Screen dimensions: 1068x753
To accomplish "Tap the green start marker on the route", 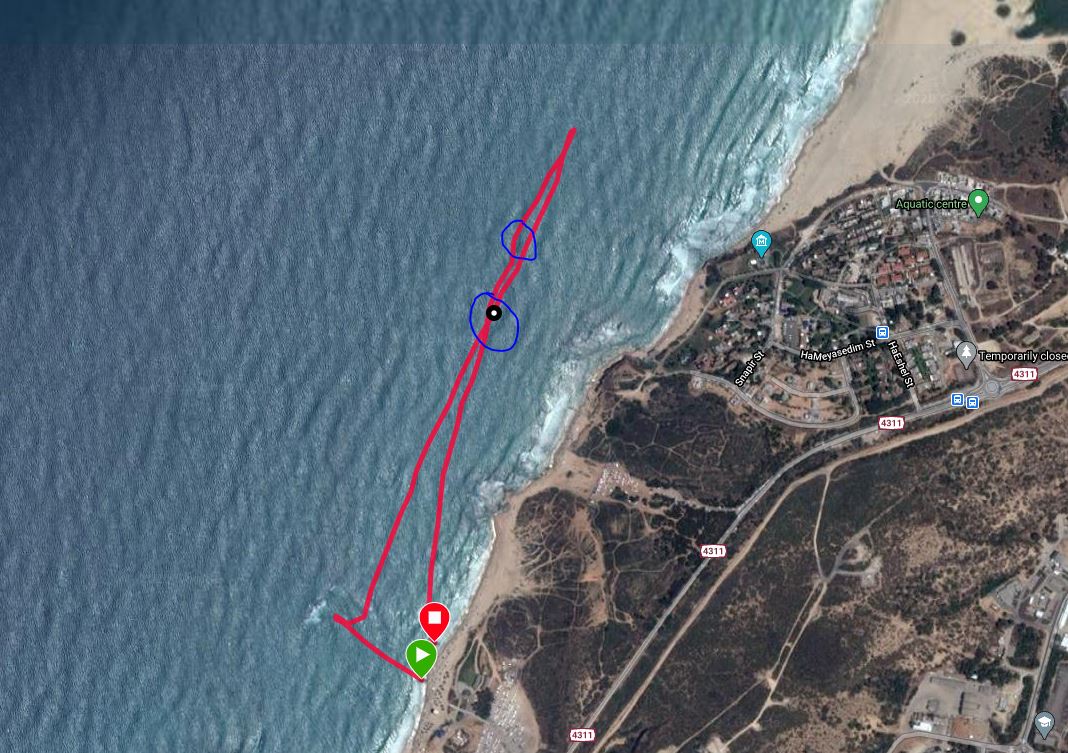I will pyautogui.click(x=421, y=657).
